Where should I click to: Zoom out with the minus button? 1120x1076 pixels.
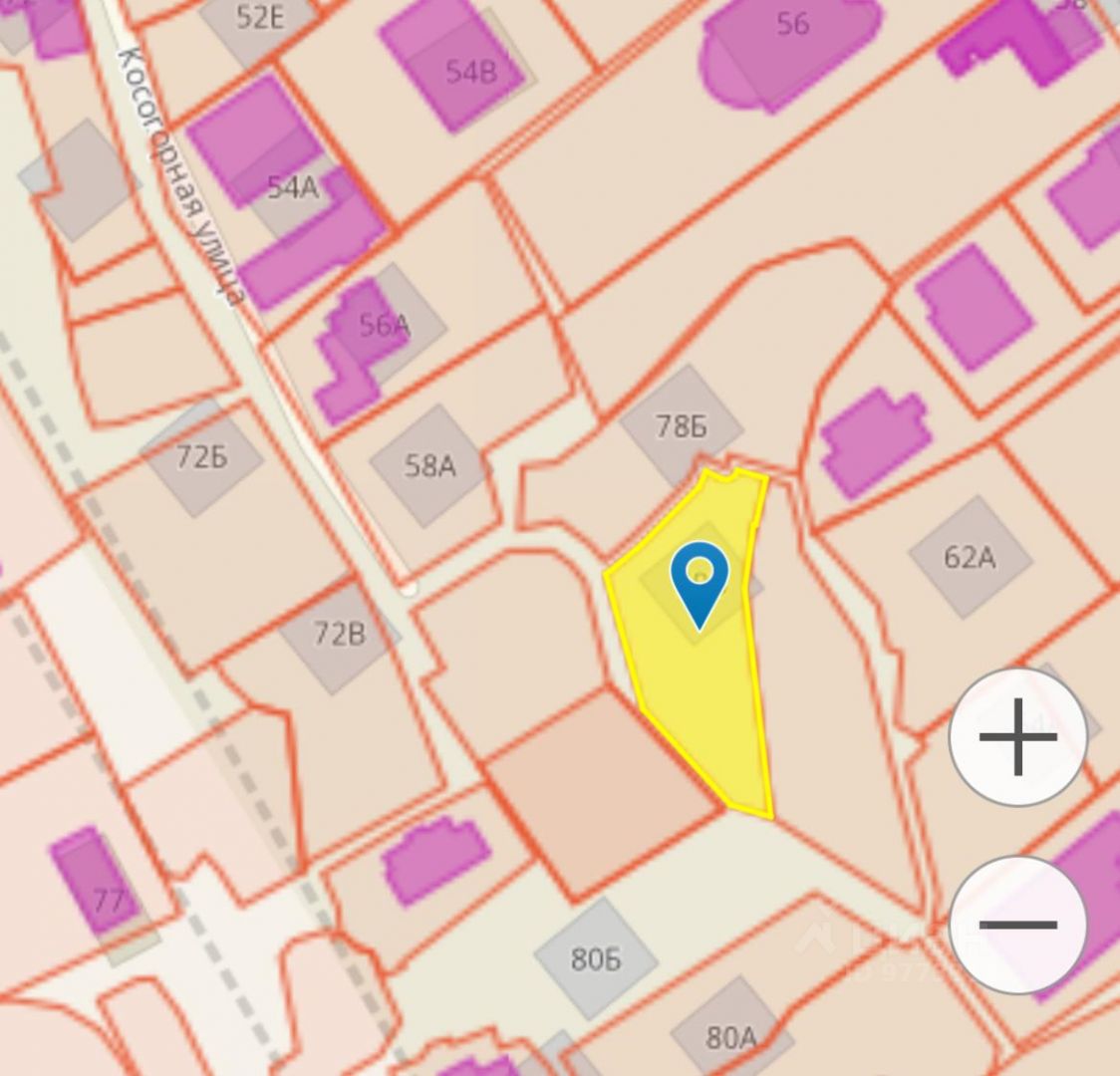[1017, 925]
